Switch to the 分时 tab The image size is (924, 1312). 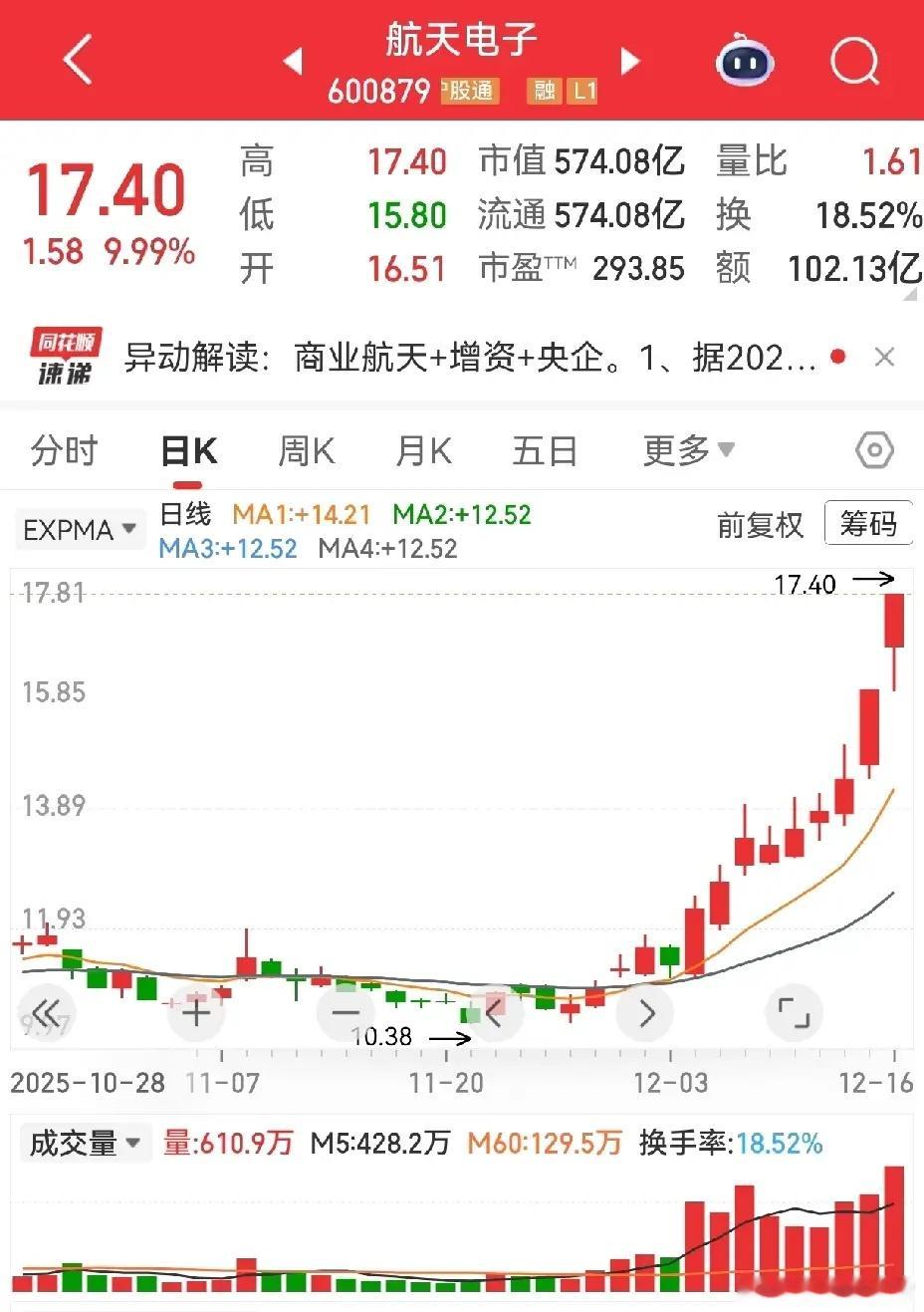tap(64, 451)
